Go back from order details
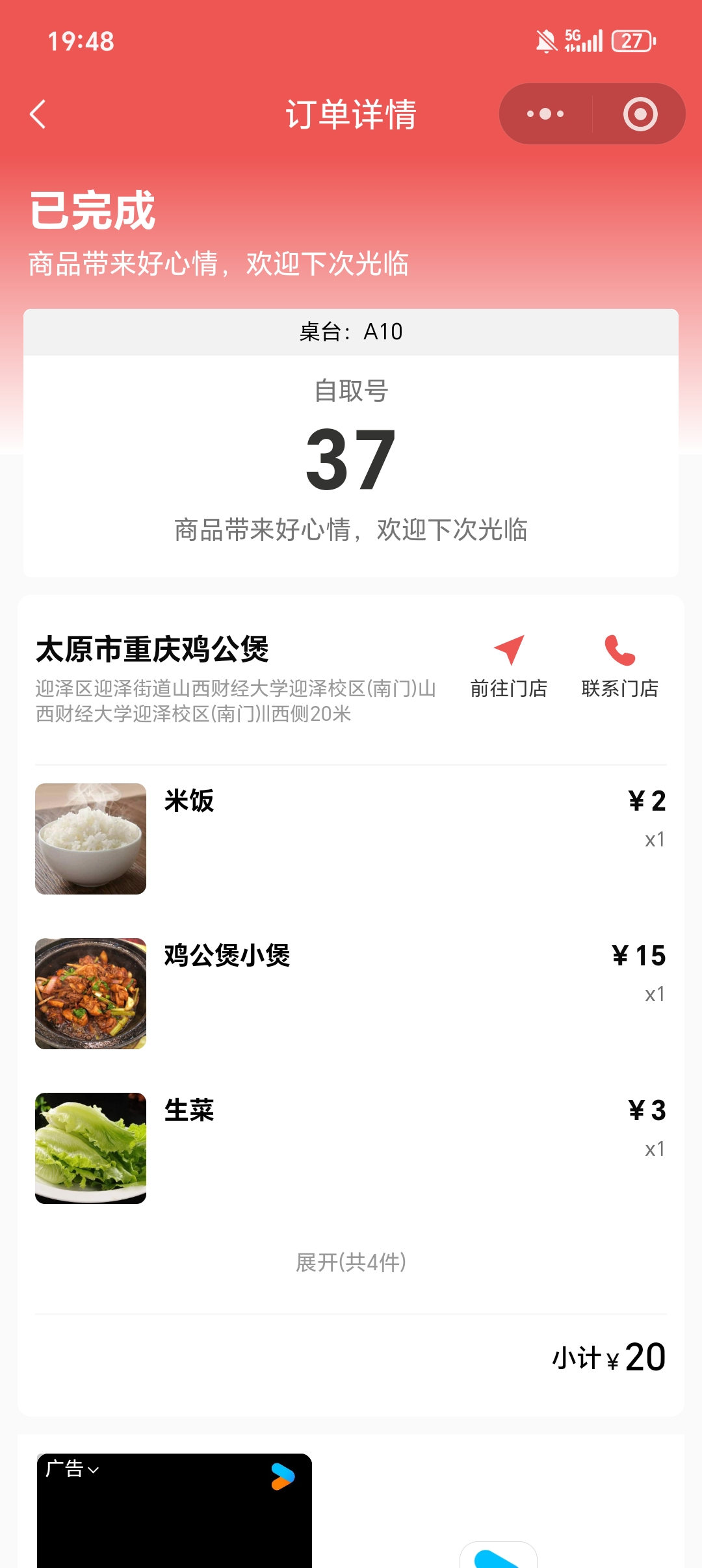This screenshot has width=702, height=1568. point(38,114)
